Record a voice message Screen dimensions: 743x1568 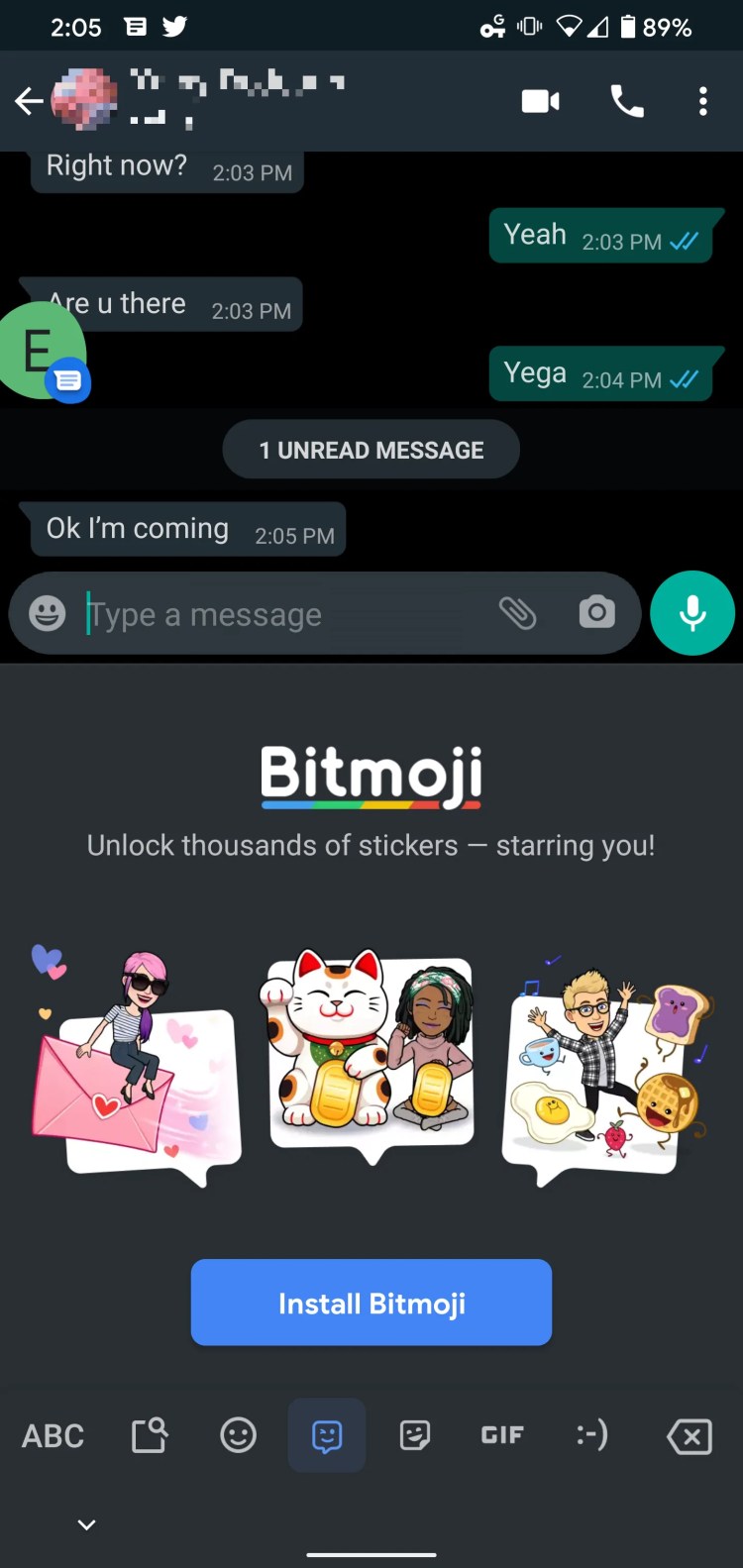(x=692, y=613)
